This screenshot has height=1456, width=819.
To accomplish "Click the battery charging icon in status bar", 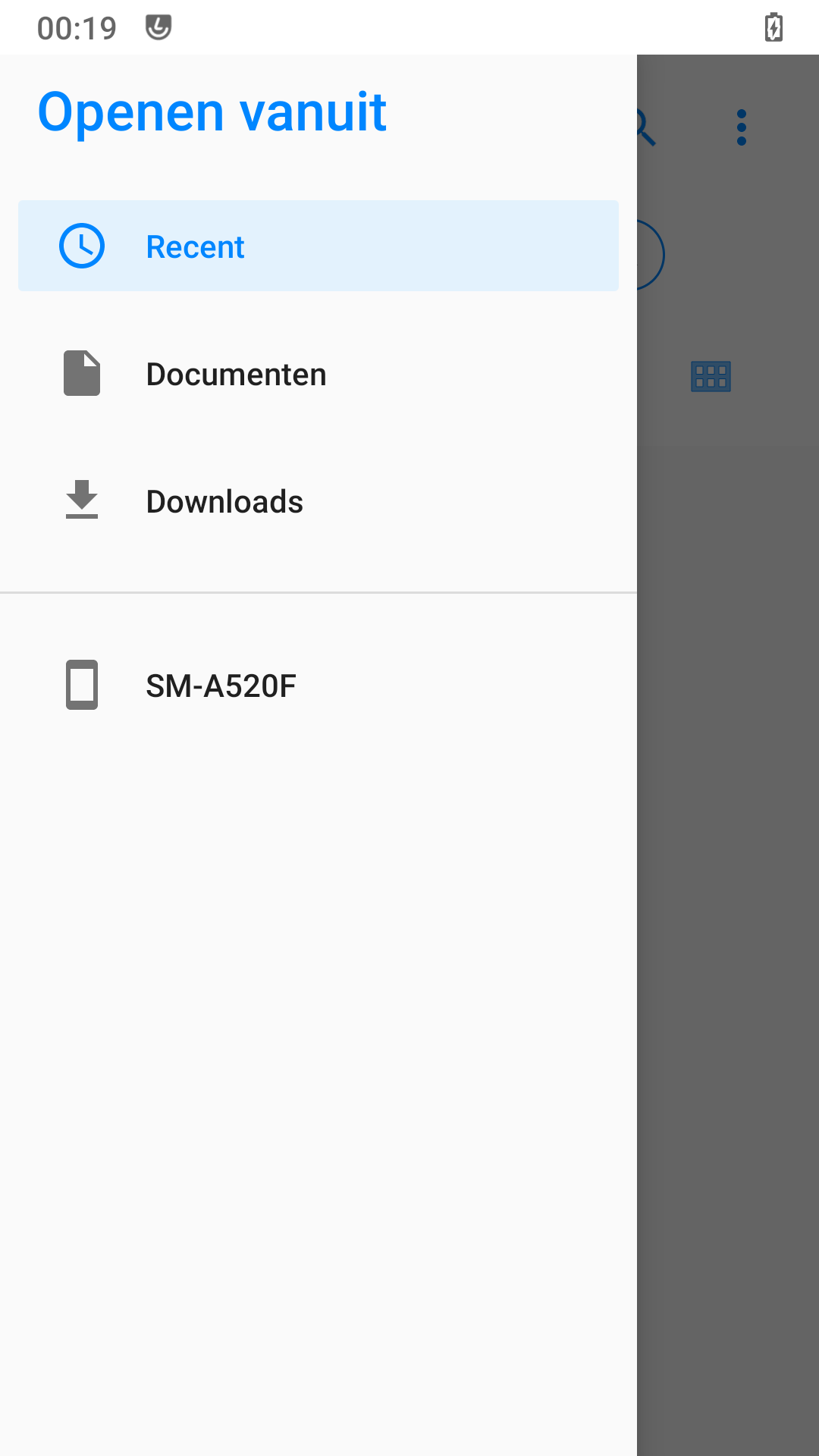I will tap(773, 28).
